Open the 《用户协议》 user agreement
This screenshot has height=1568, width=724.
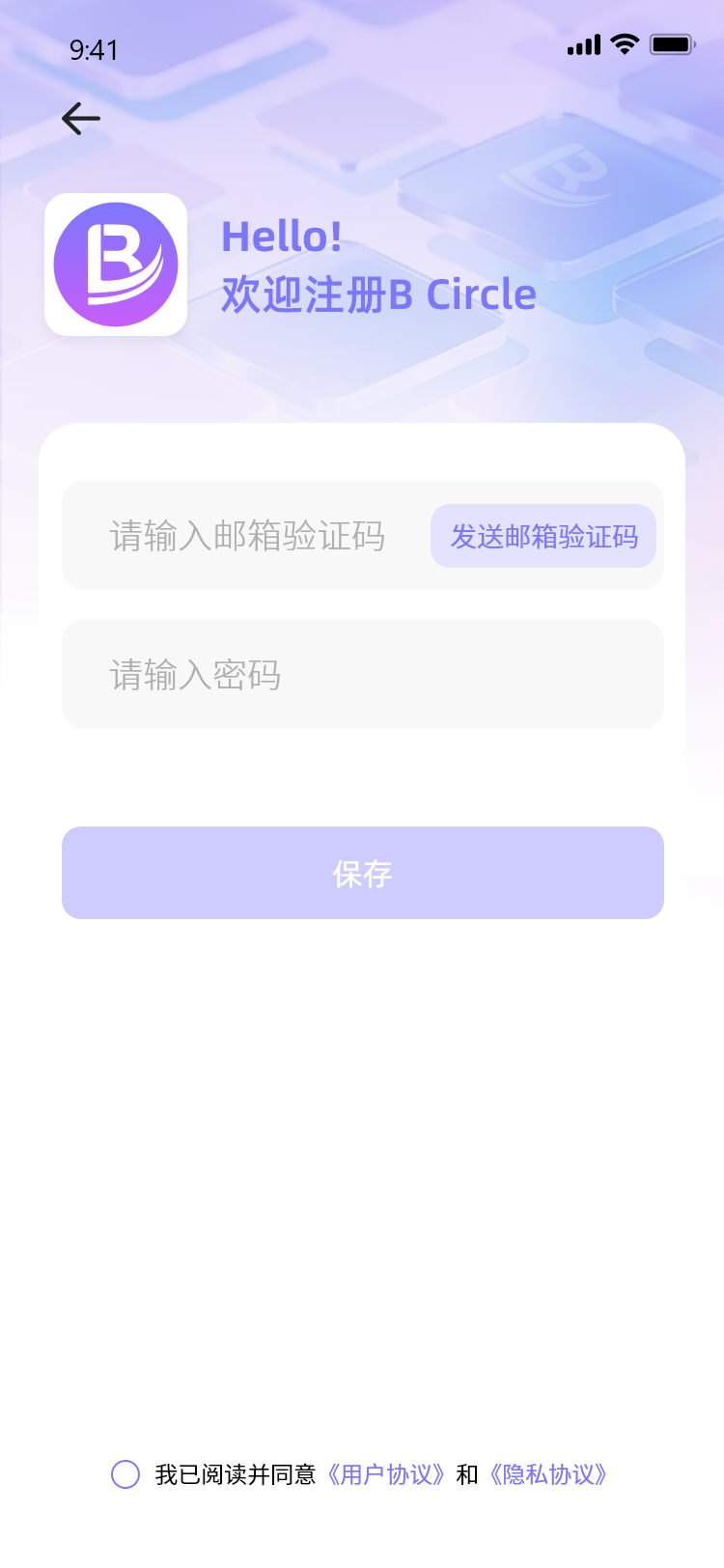384,1475
